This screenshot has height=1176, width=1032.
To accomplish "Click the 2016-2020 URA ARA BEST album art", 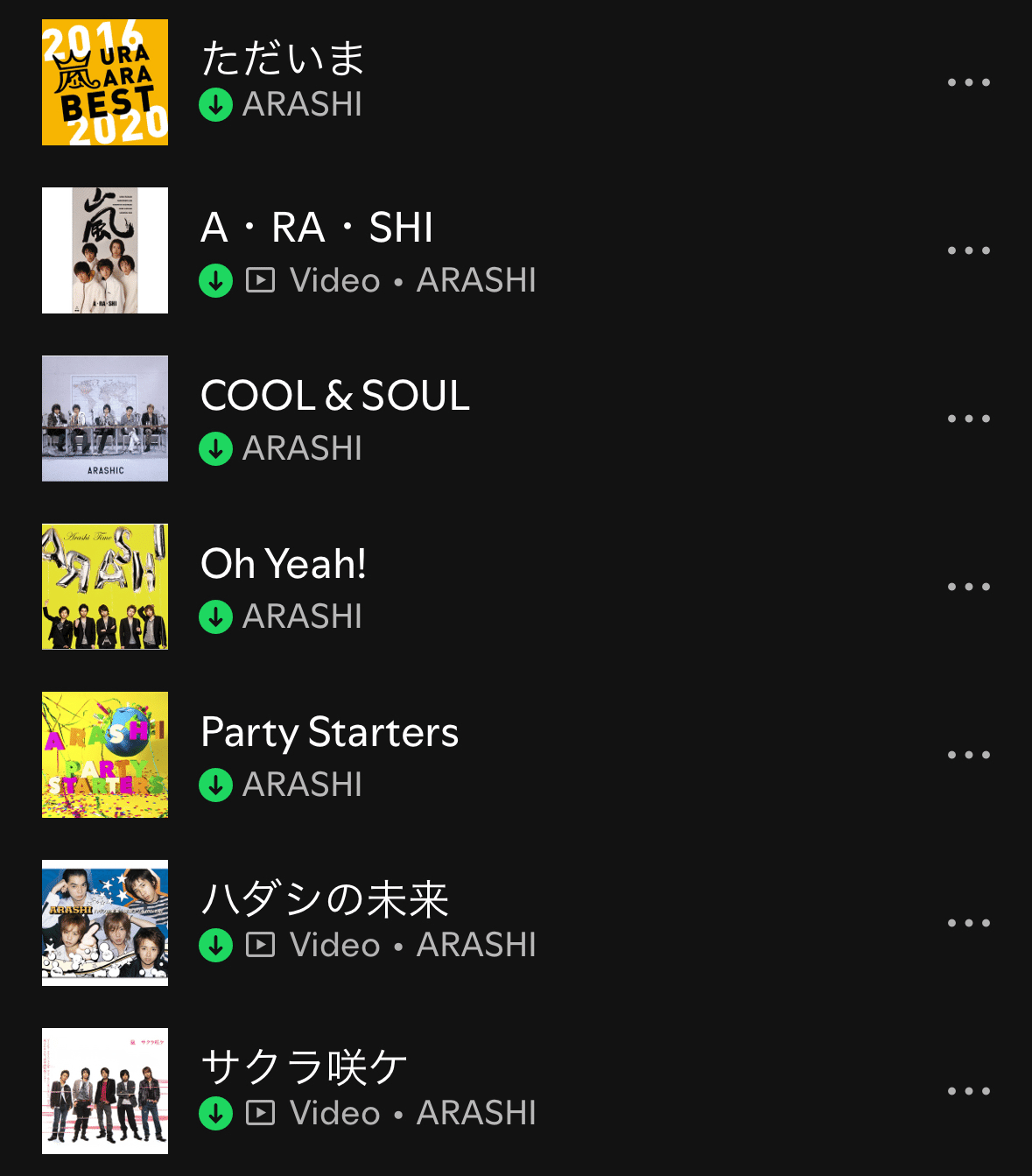I will tap(104, 81).
